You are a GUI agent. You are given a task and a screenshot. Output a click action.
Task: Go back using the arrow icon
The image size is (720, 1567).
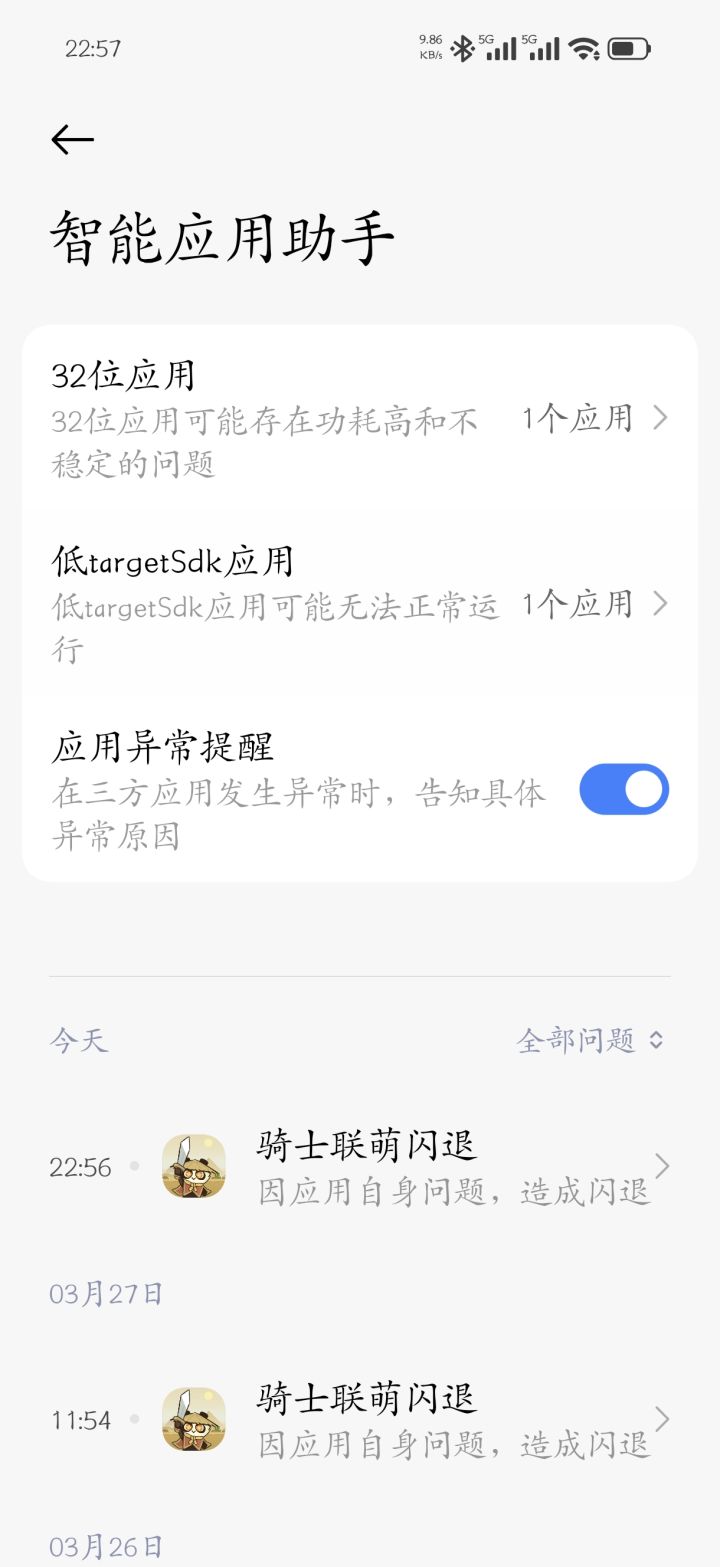coord(72,140)
